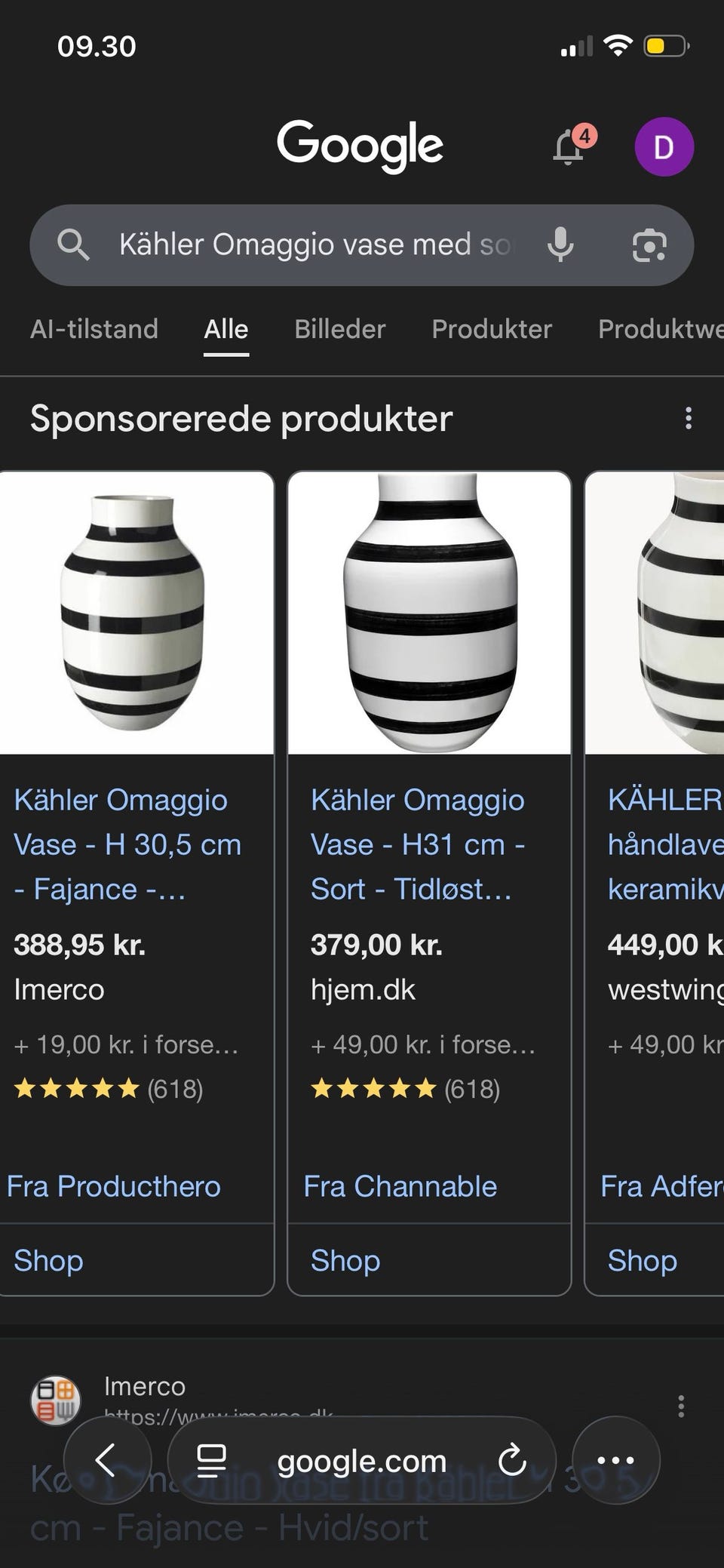Select the AI-tilstand tab
This screenshot has width=724, height=1568.
tap(94, 329)
